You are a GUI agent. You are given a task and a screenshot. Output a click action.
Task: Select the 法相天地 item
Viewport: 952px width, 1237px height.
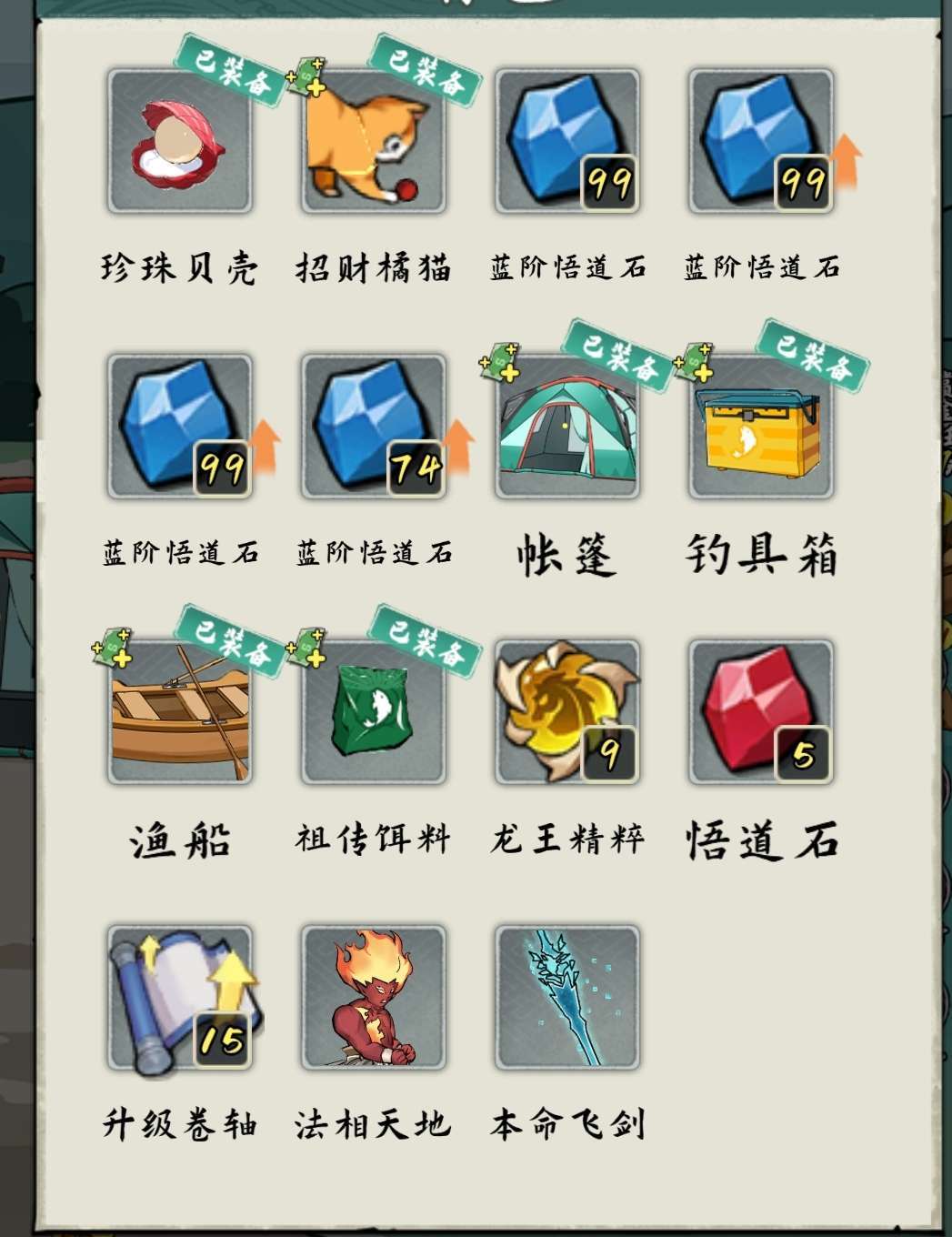[373, 998]
